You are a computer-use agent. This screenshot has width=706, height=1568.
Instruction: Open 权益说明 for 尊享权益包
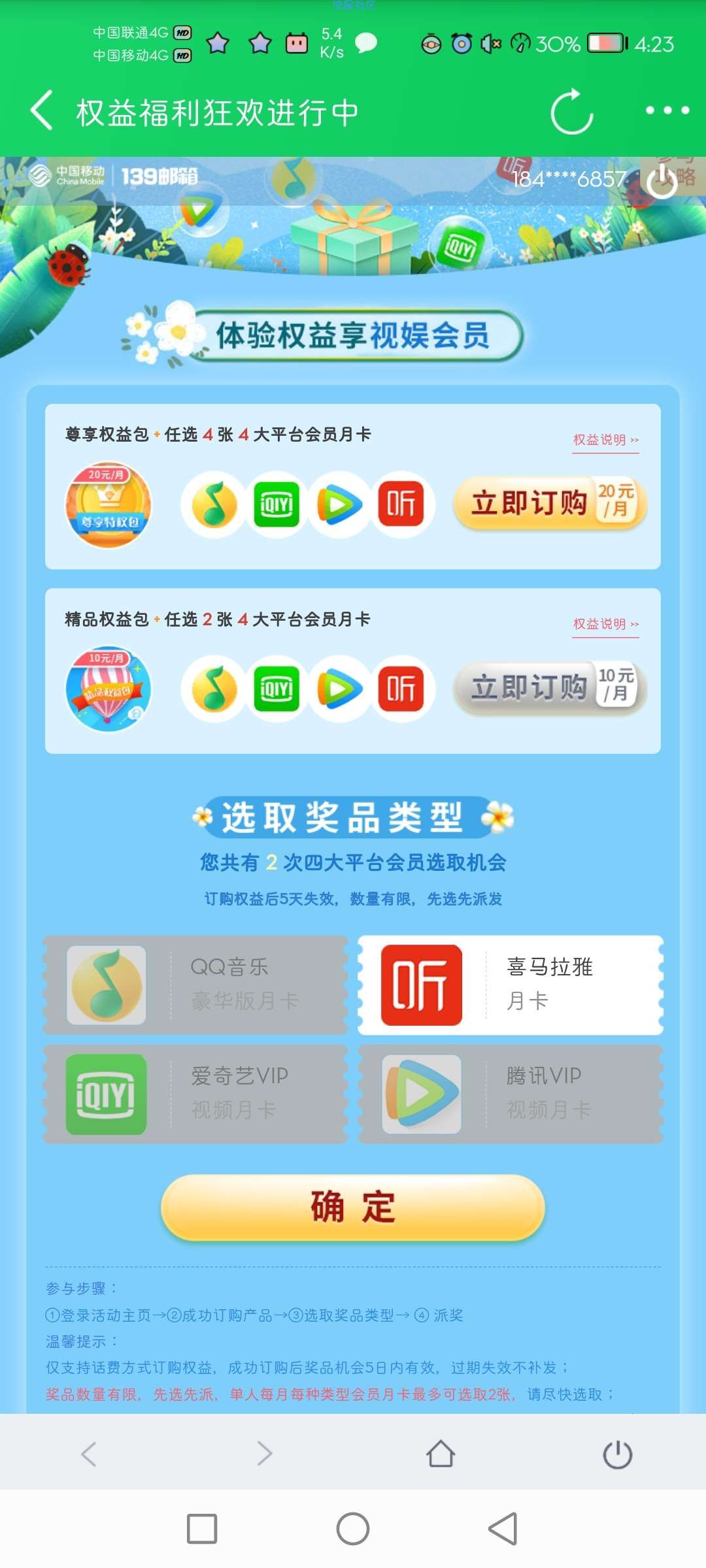[605, 440]
